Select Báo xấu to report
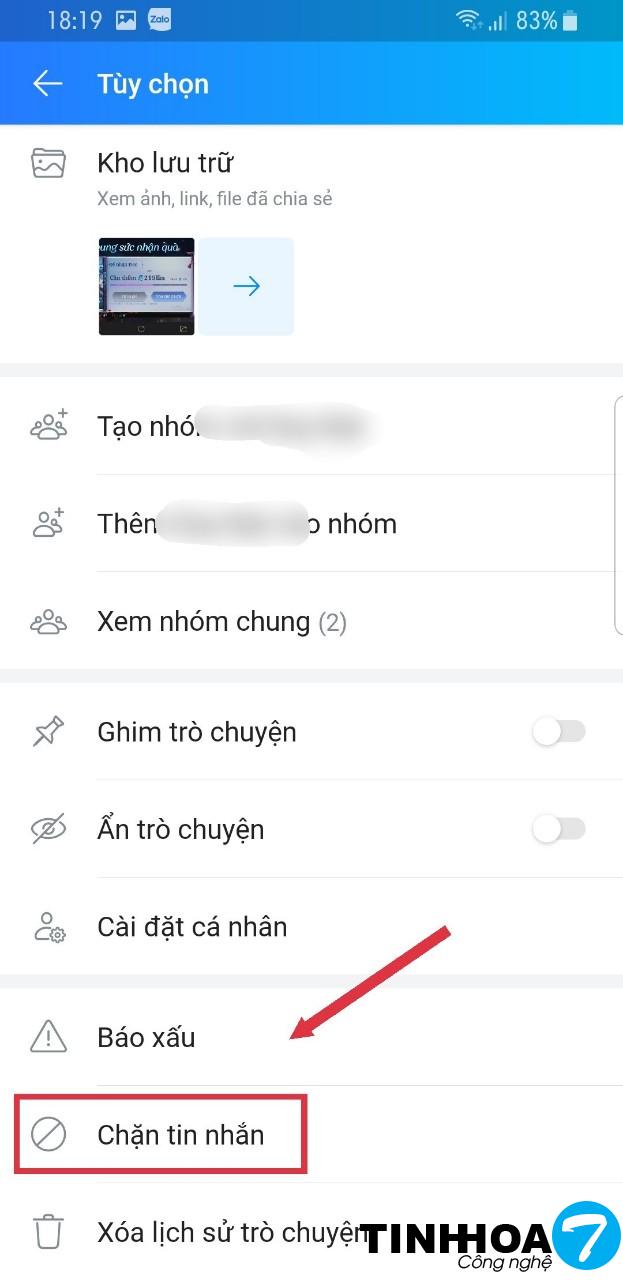The width and height of the screenshot is (623, 1280). click(146, 1037)
